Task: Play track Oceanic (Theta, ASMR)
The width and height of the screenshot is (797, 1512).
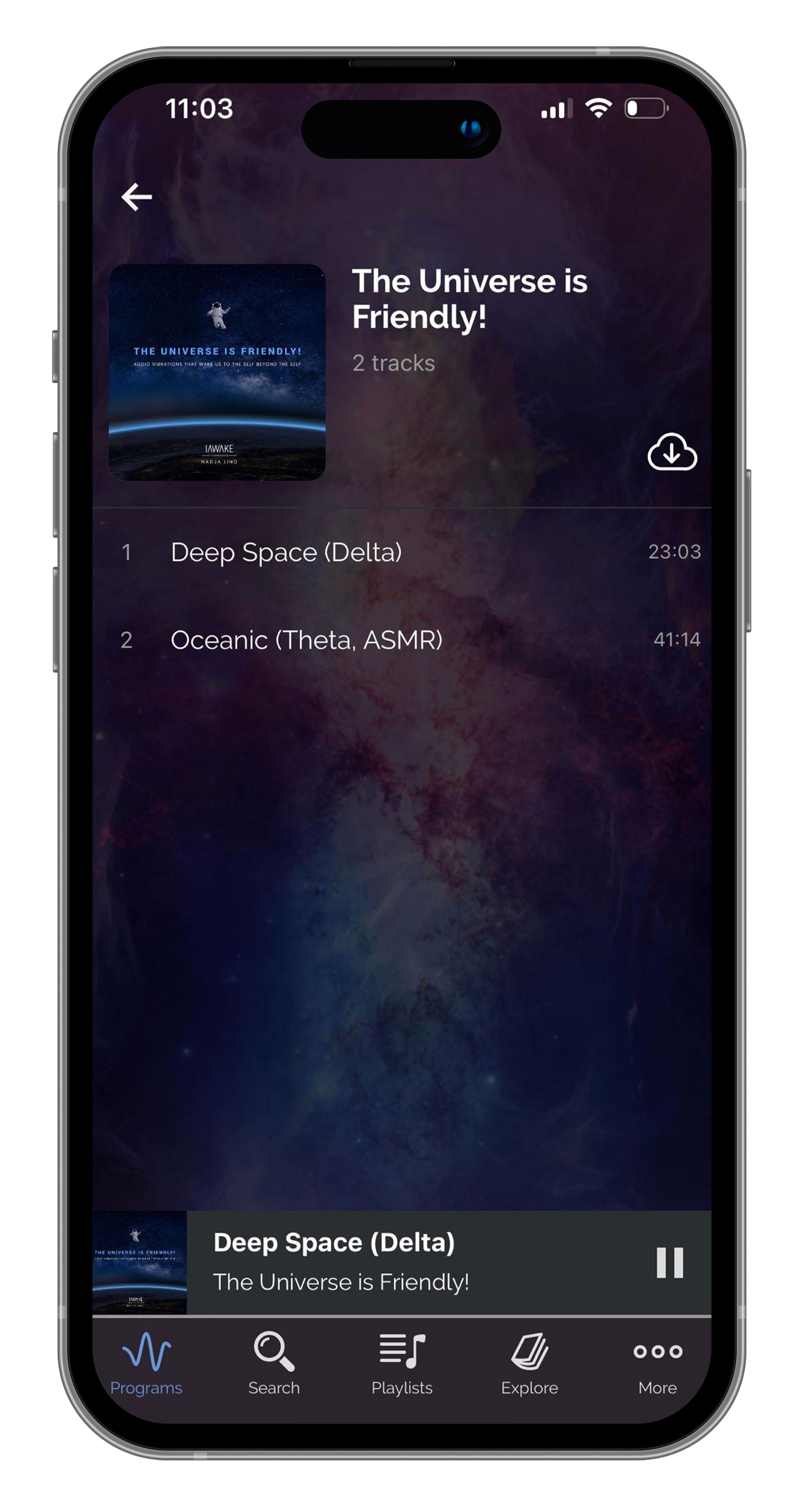Action: pyautogui.click(x=402, y=639)
